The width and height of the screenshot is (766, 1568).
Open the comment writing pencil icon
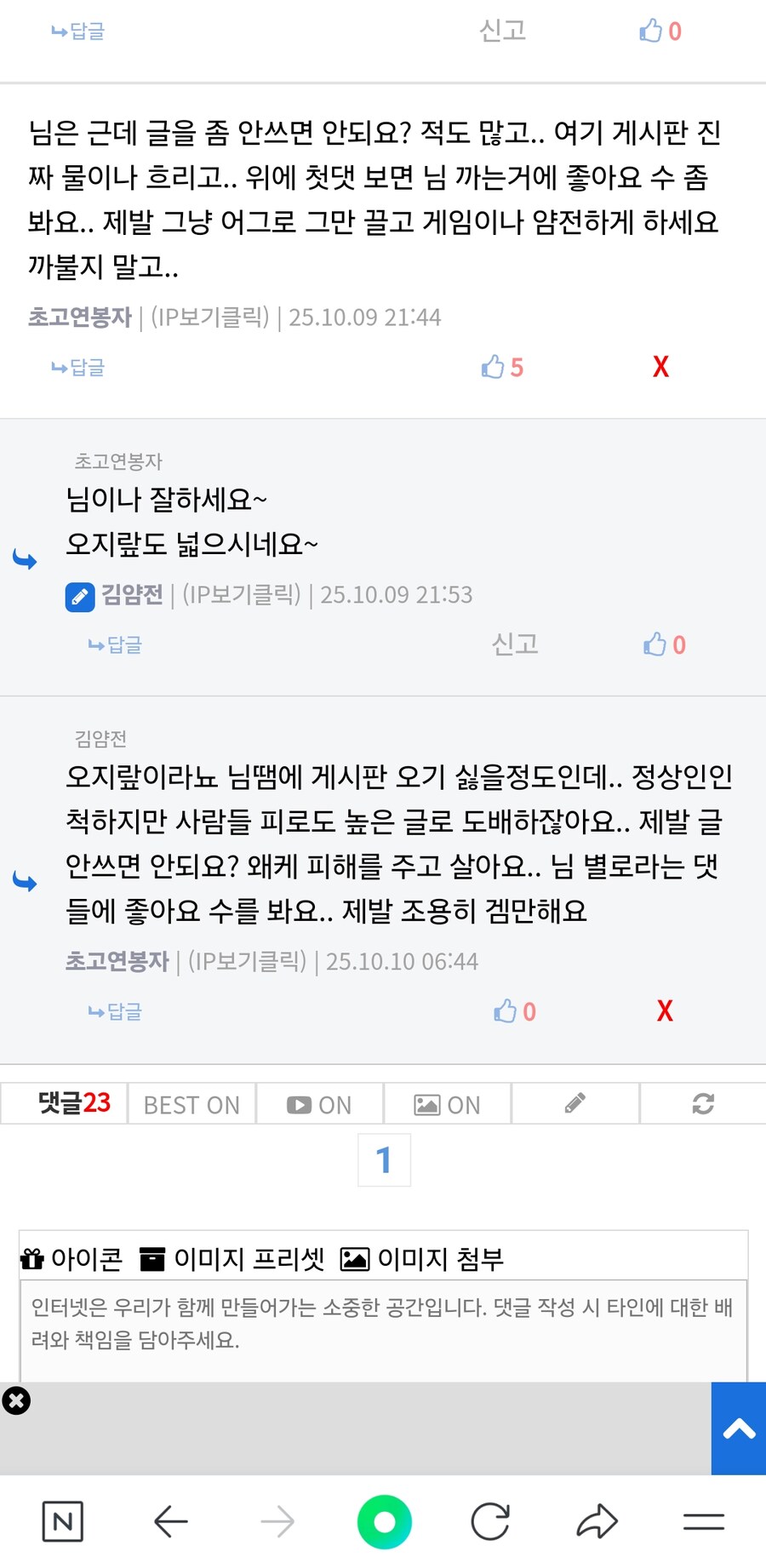574,1103
